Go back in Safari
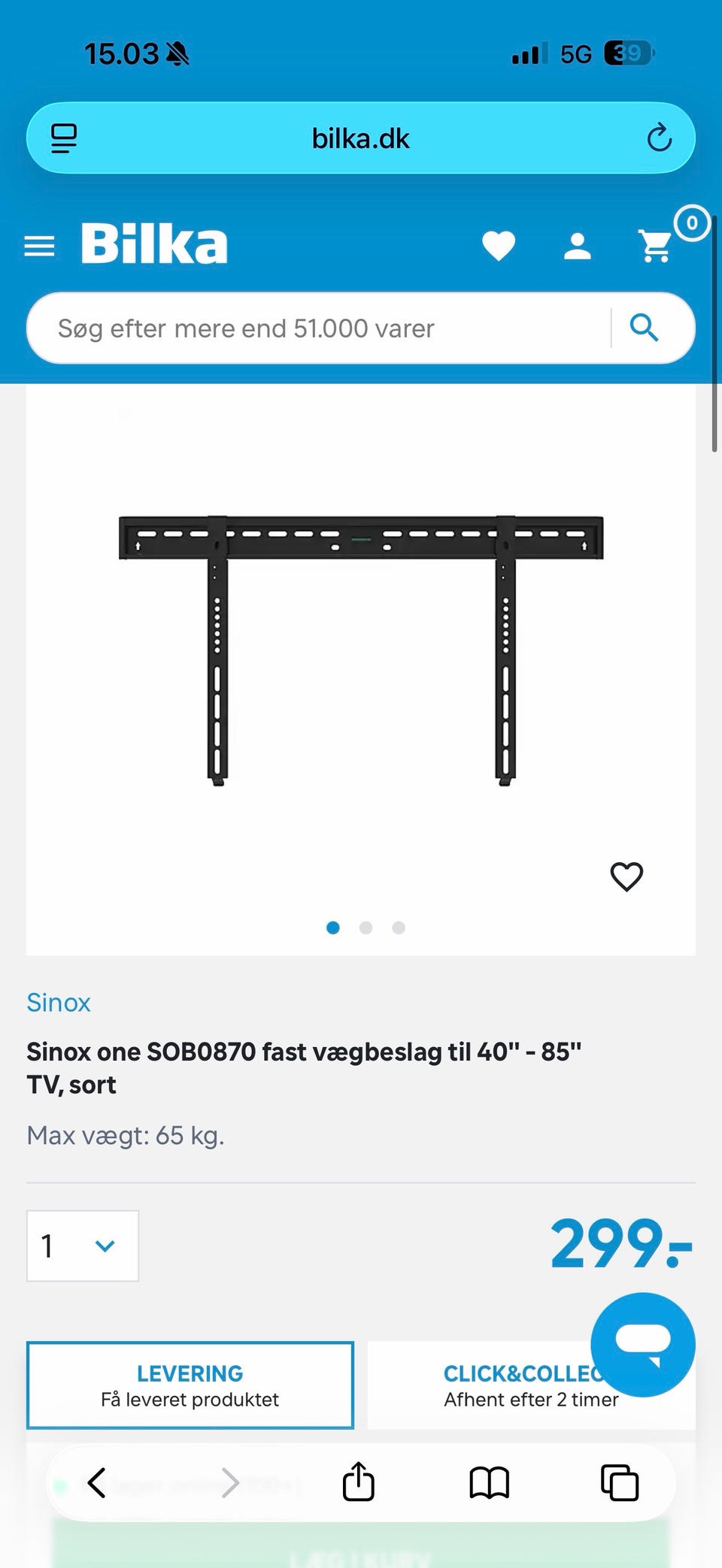Viewport: 722px width, 1568px height. tap(96, 1482)
